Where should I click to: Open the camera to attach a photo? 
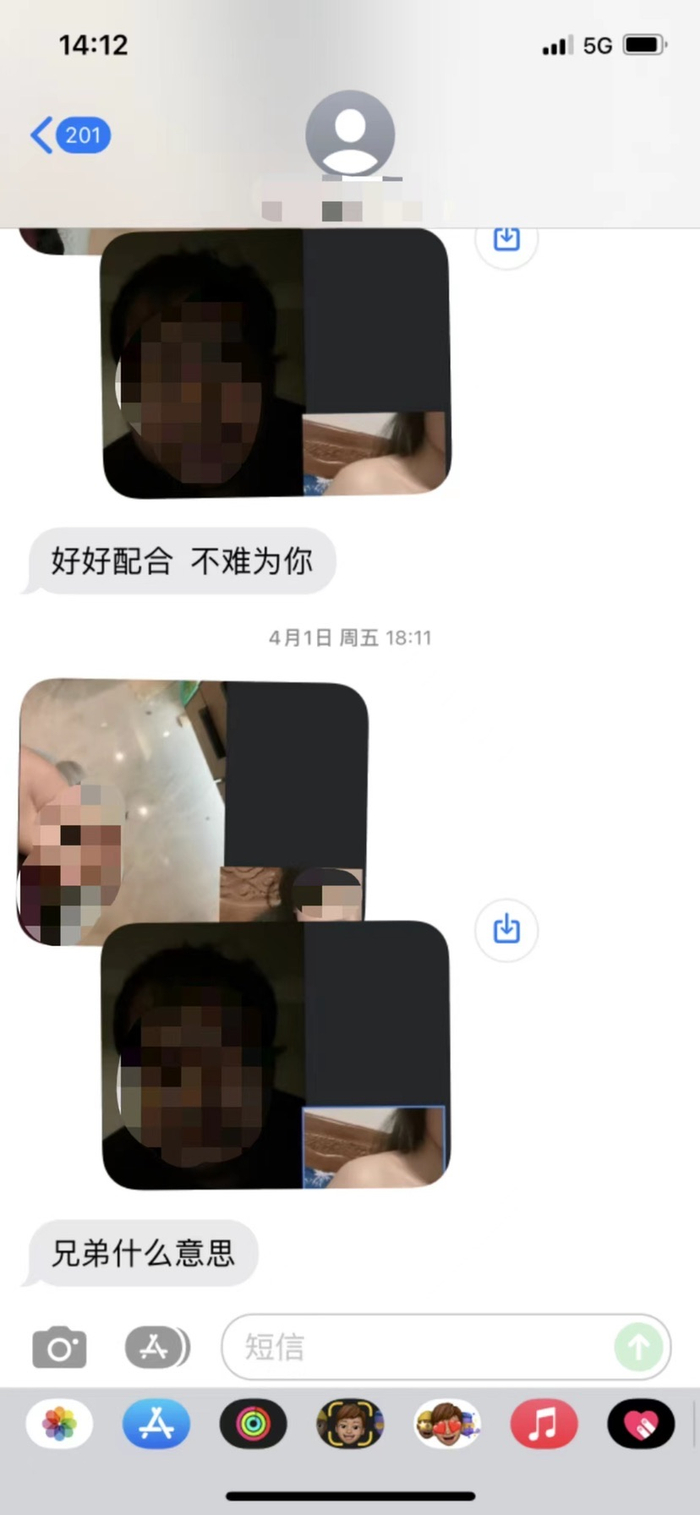pyautogui.click(x=60, y=1347)
